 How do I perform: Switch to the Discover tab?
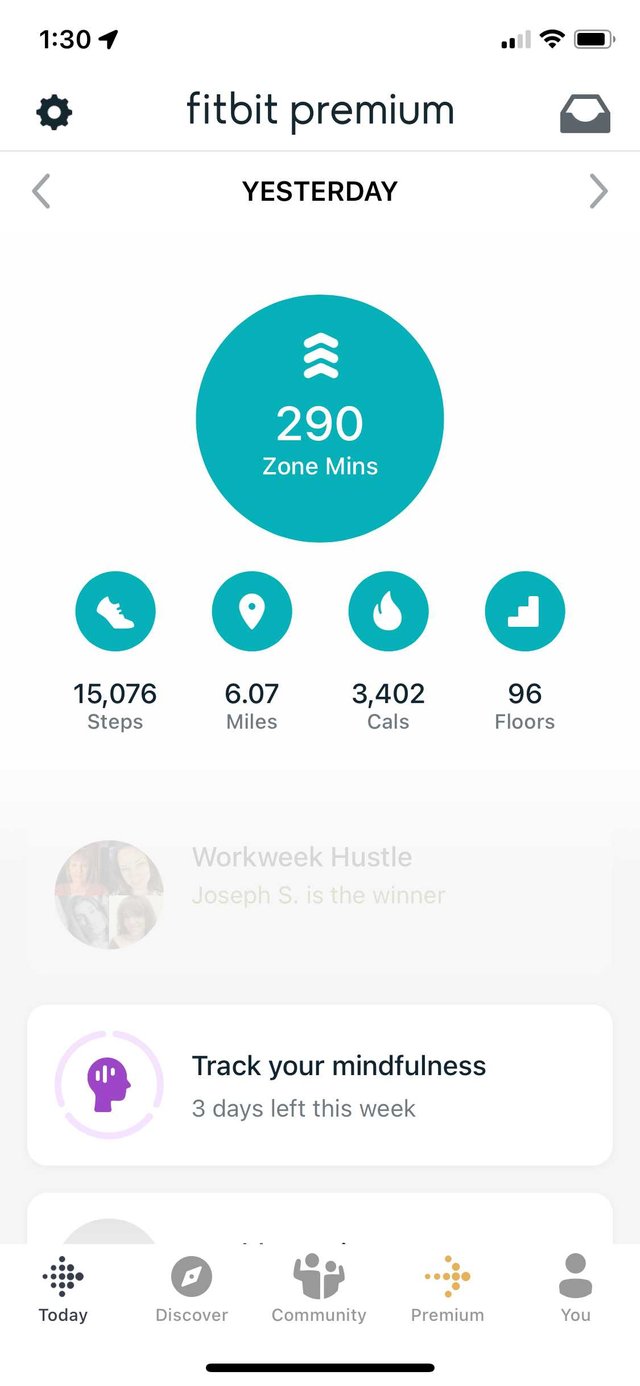pos(192,1290)
